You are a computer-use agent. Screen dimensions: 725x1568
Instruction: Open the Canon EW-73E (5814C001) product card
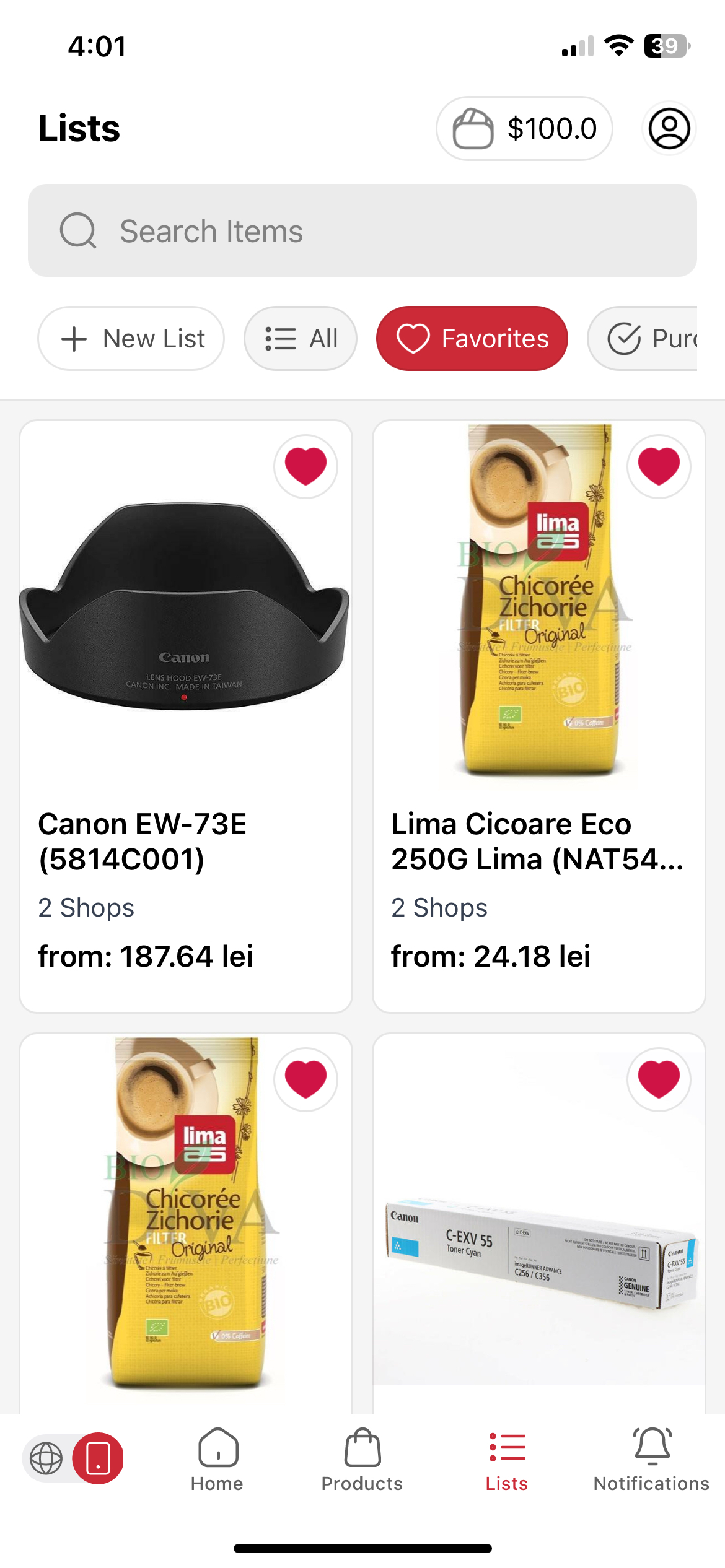186,842
